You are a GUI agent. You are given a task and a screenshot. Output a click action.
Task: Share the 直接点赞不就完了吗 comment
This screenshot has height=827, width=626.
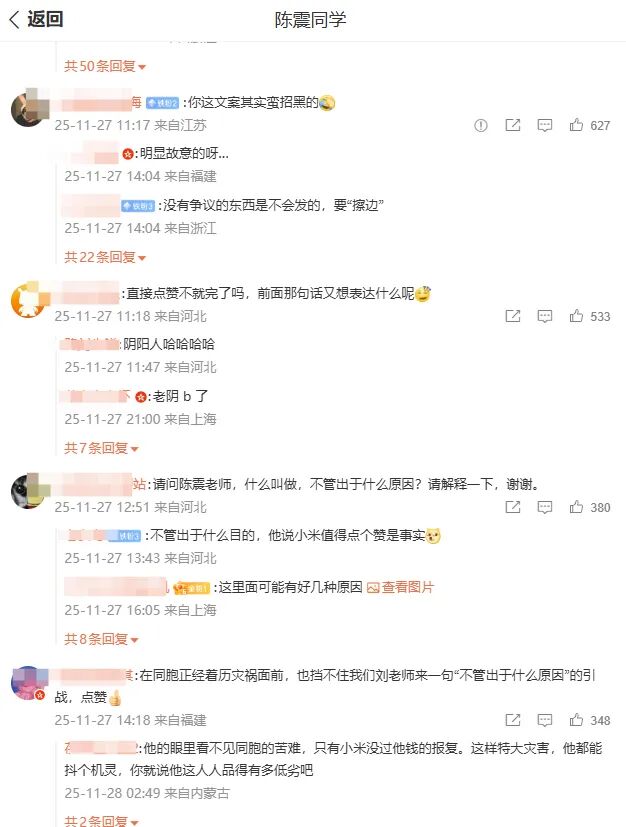[x=513, y=316]
